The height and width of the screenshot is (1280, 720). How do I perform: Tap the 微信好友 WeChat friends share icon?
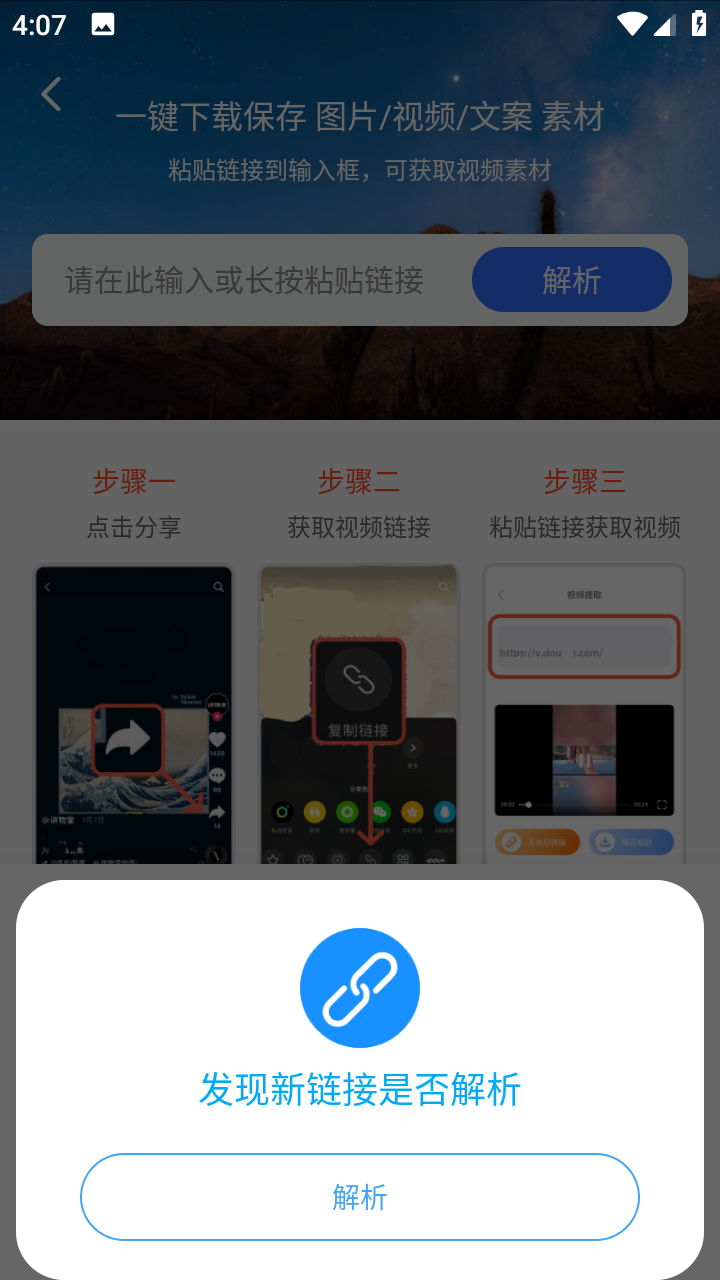[x=380, y=812]
